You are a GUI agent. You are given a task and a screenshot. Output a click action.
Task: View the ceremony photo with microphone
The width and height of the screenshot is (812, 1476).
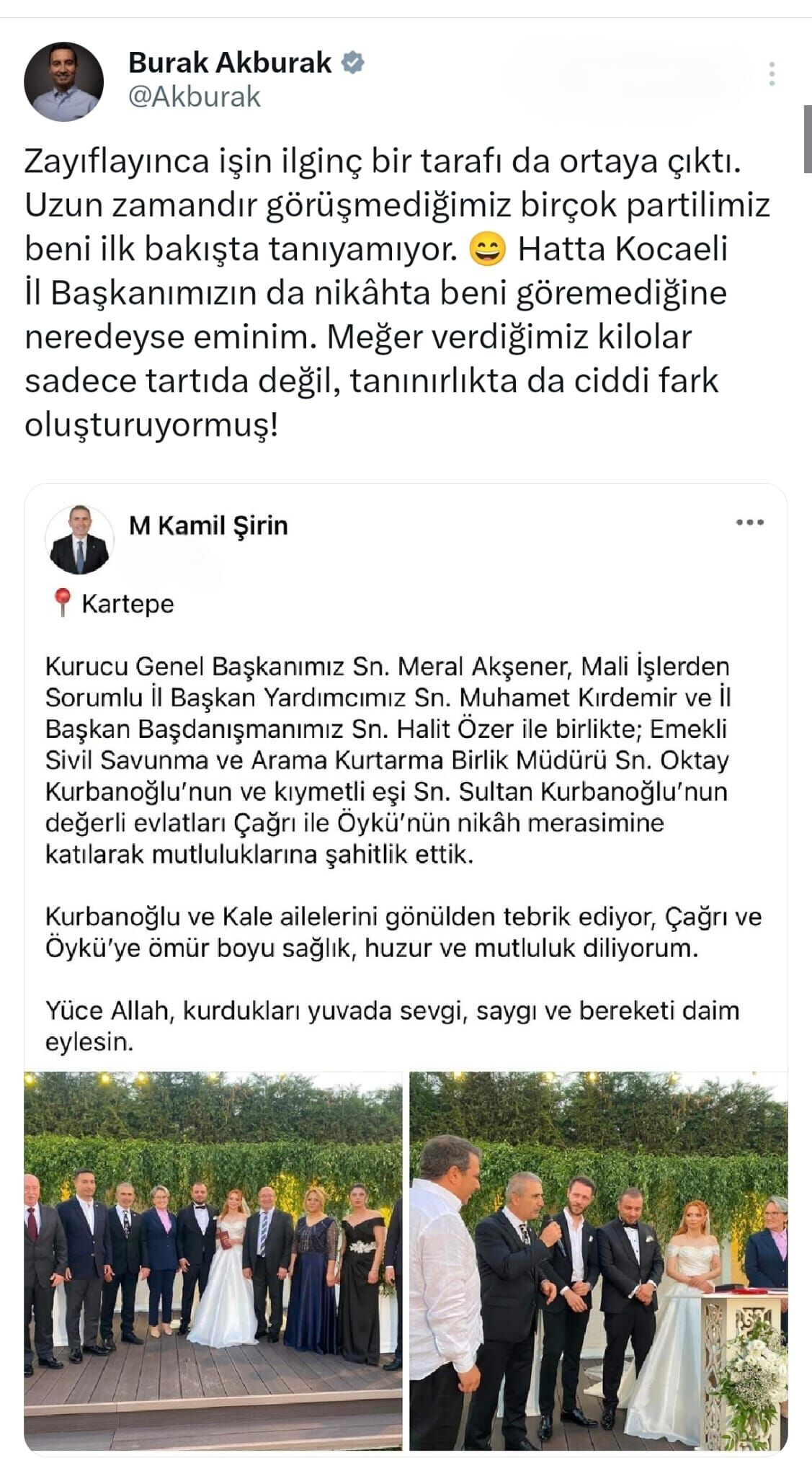click(x=599, y=1261)
